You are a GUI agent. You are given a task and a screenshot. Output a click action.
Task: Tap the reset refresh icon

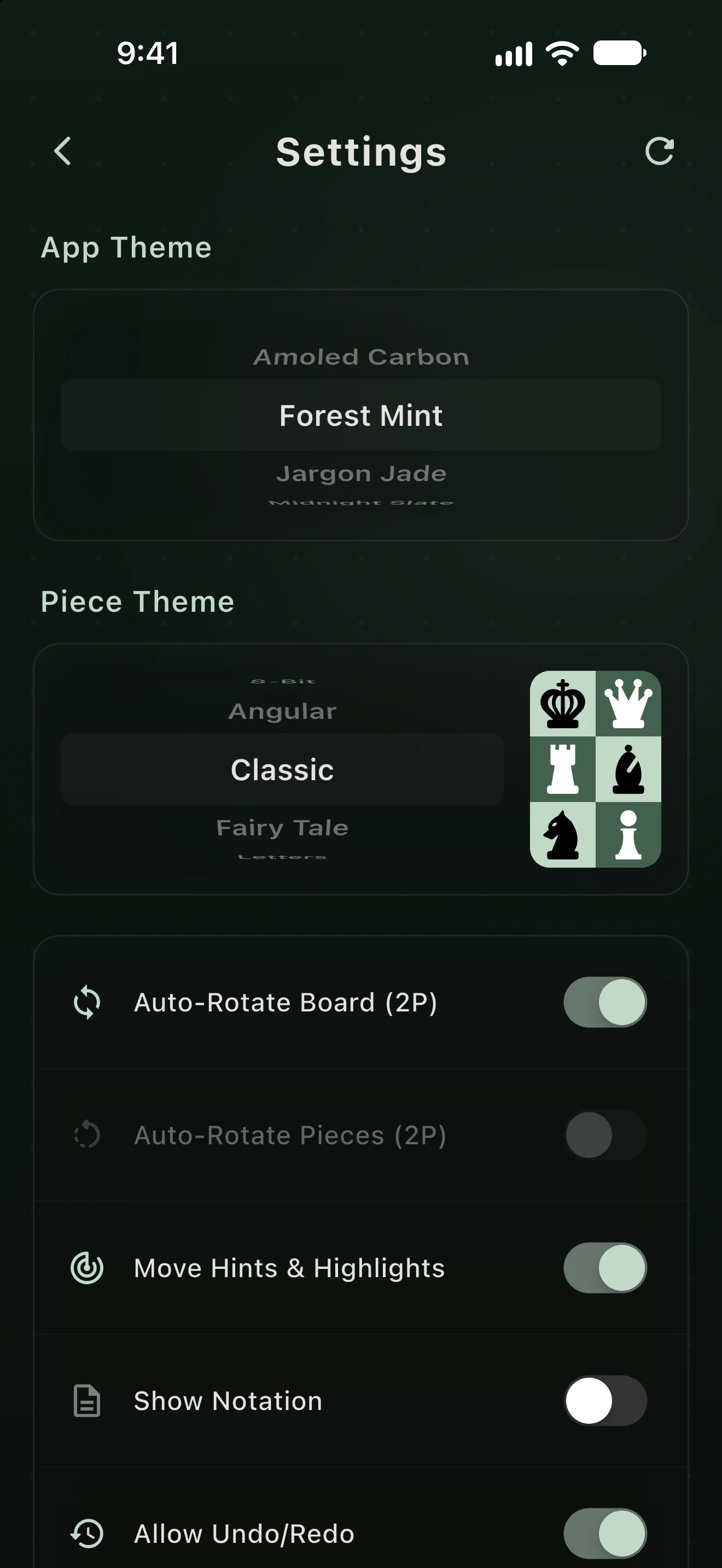tap(659, 151)
